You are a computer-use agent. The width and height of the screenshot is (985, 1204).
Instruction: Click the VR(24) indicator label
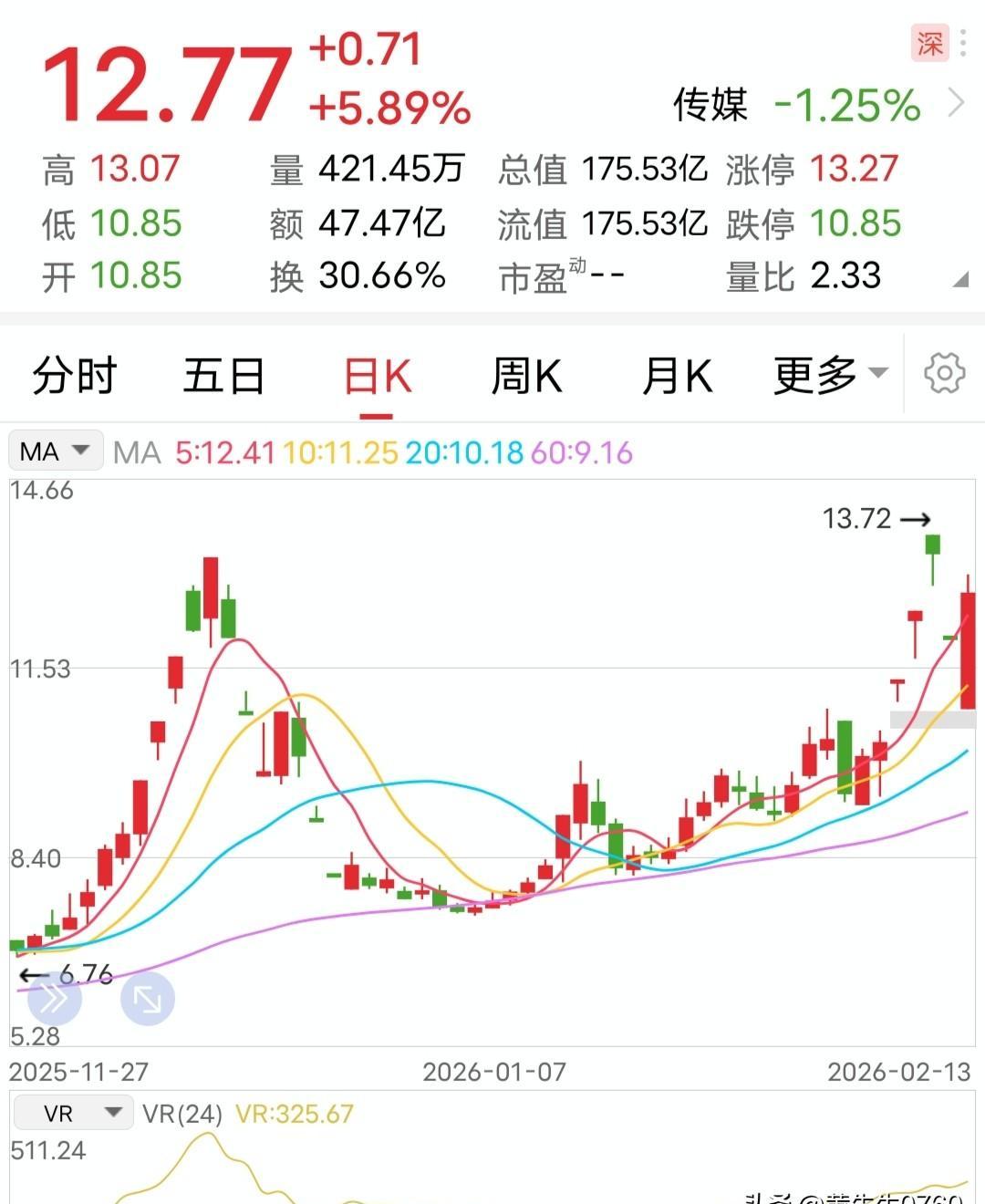[x=182, y=1112]
